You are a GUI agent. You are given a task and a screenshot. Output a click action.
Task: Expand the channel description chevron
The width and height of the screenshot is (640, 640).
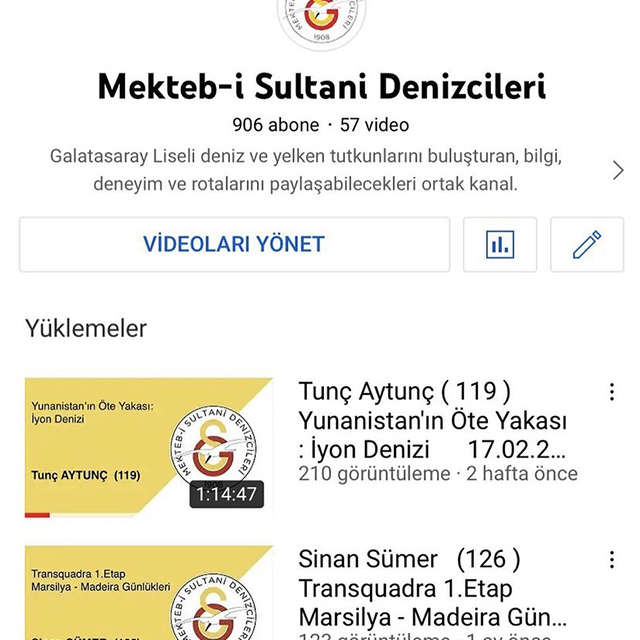click(618, 171)
